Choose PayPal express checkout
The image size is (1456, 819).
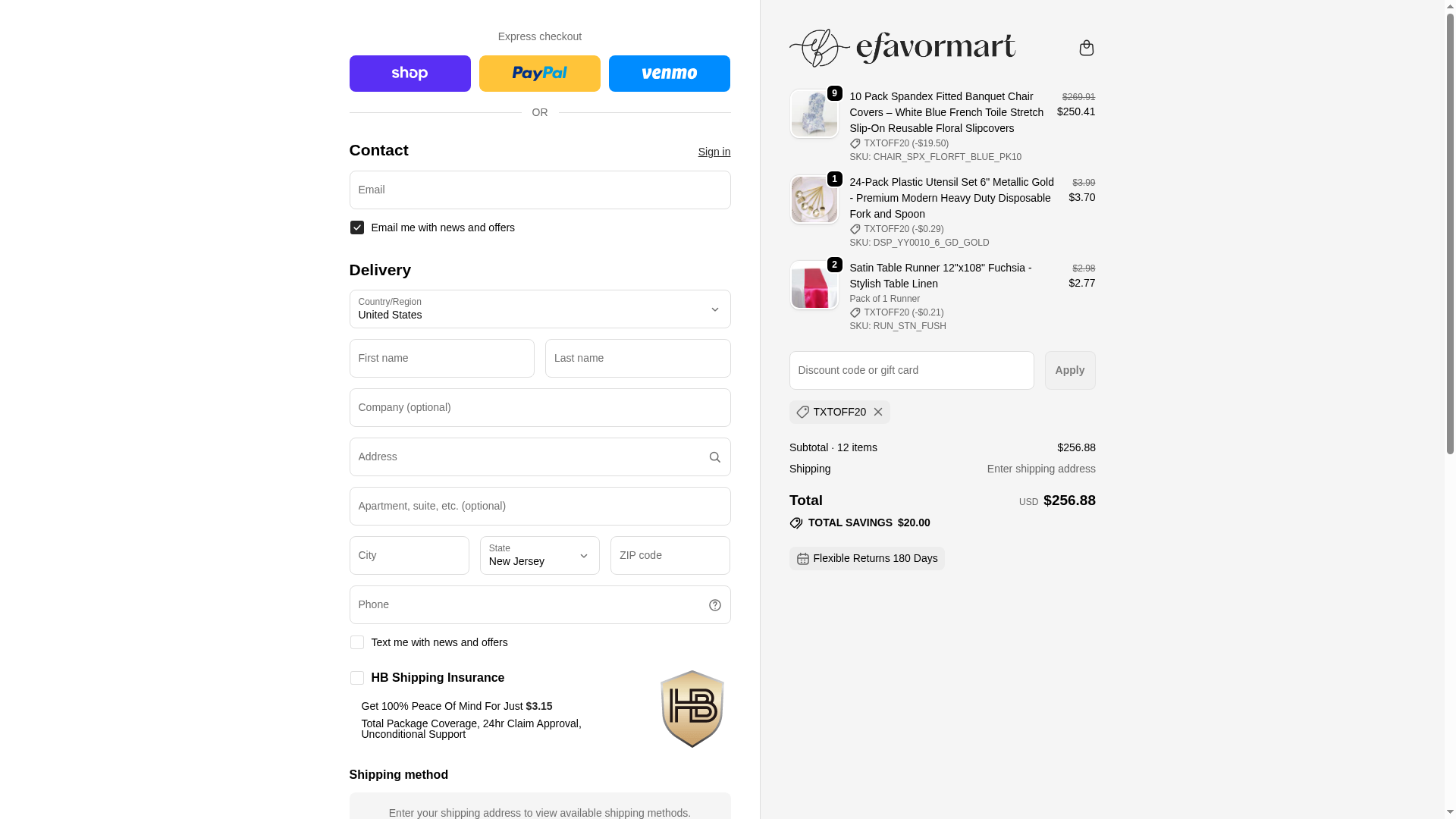tap(539, 74)
